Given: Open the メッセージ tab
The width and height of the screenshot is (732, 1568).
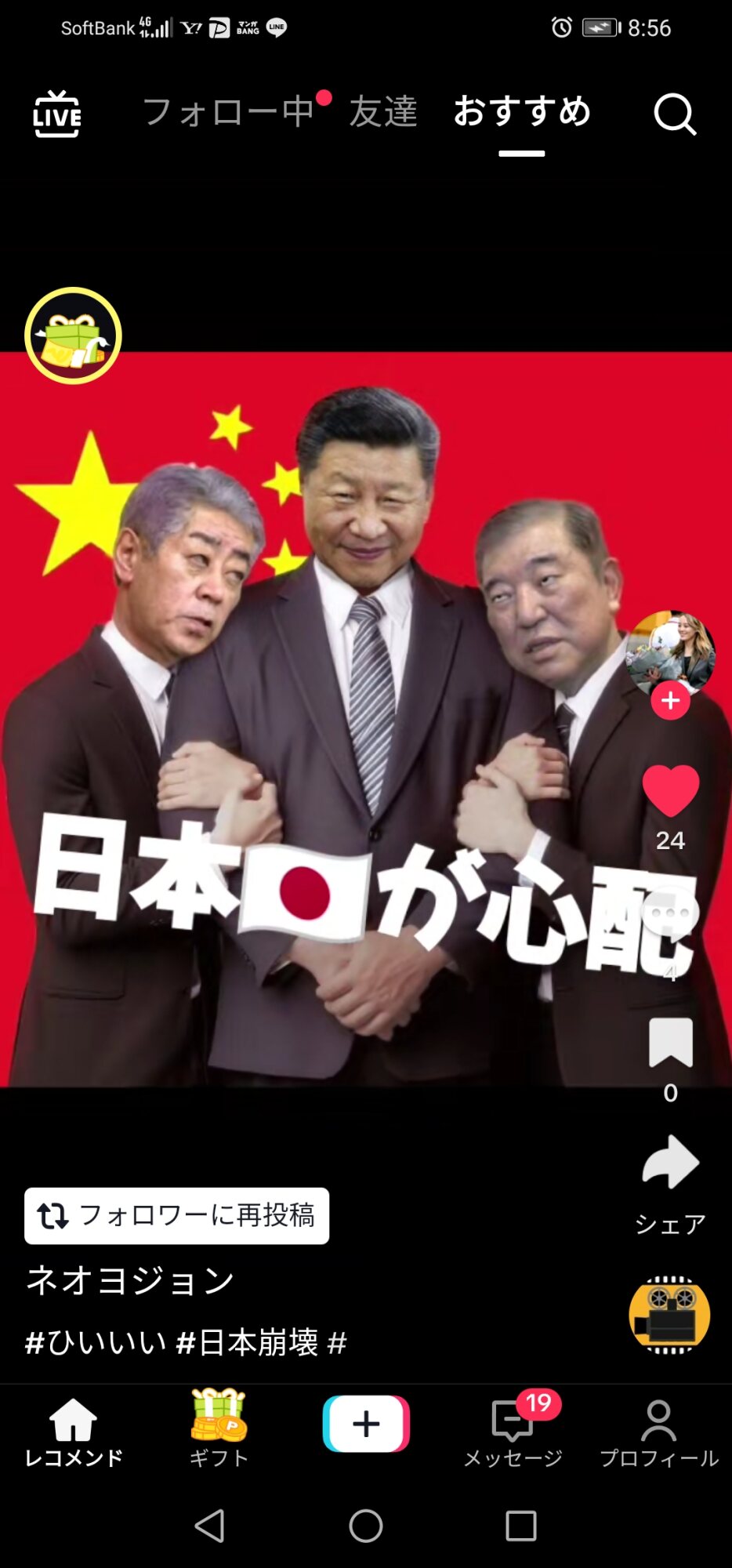Looking at the screenshot, I should [513, 1428].
